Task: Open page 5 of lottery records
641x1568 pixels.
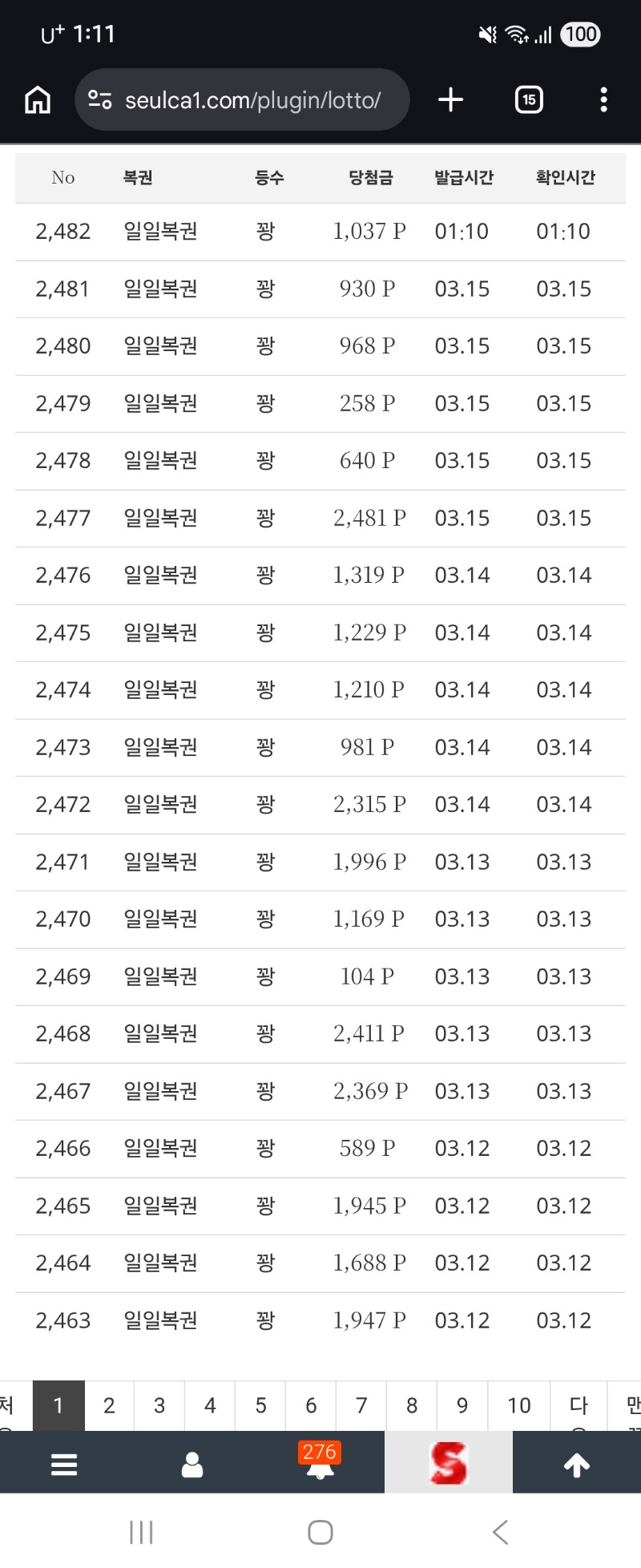Action: pos(260,1405)
